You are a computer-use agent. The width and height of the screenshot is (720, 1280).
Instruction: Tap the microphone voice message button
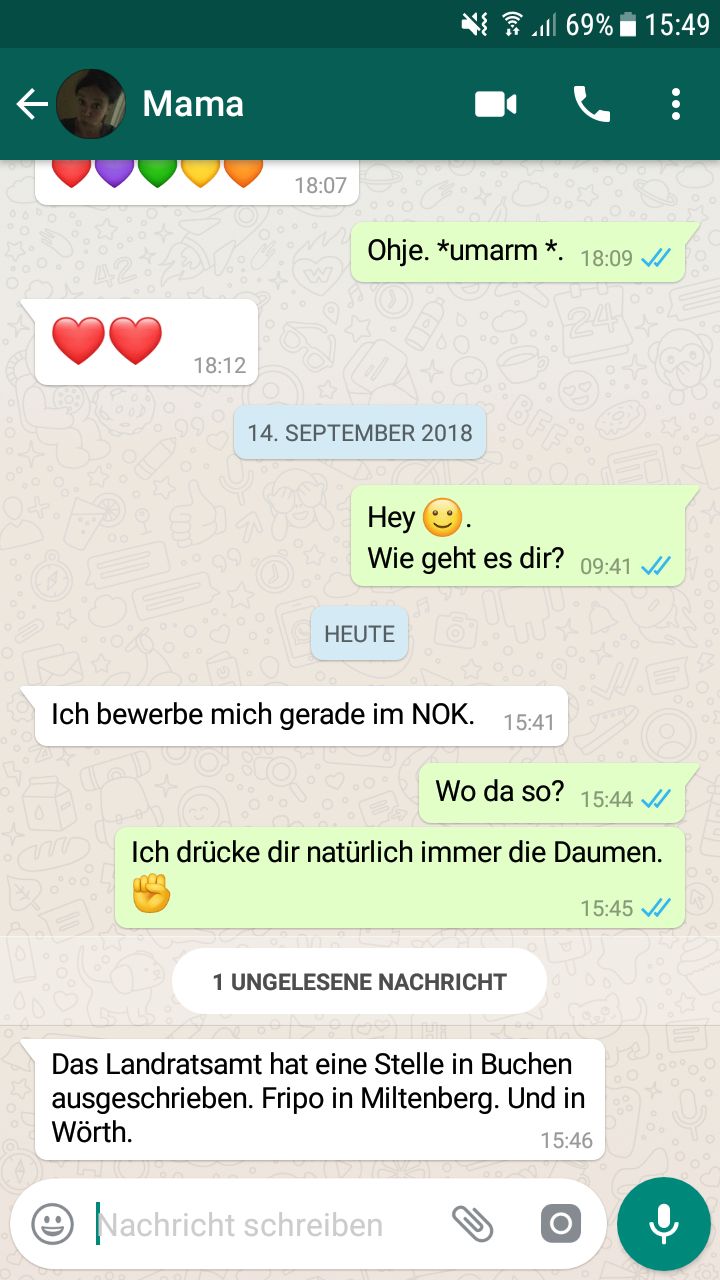click(663, 1224)
